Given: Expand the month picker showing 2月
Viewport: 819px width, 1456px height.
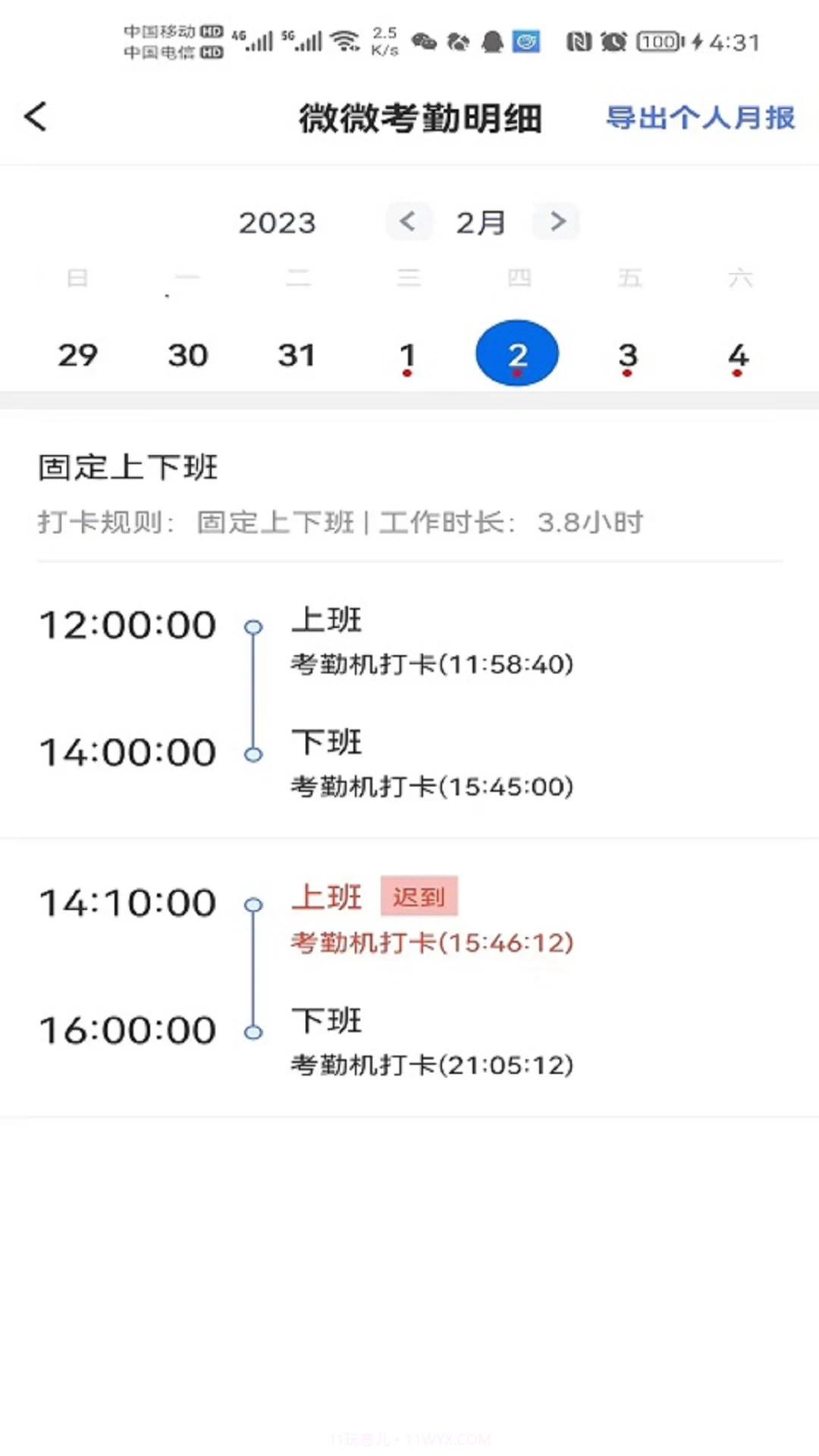Looking at the screenshot, I should coord(482,221).
